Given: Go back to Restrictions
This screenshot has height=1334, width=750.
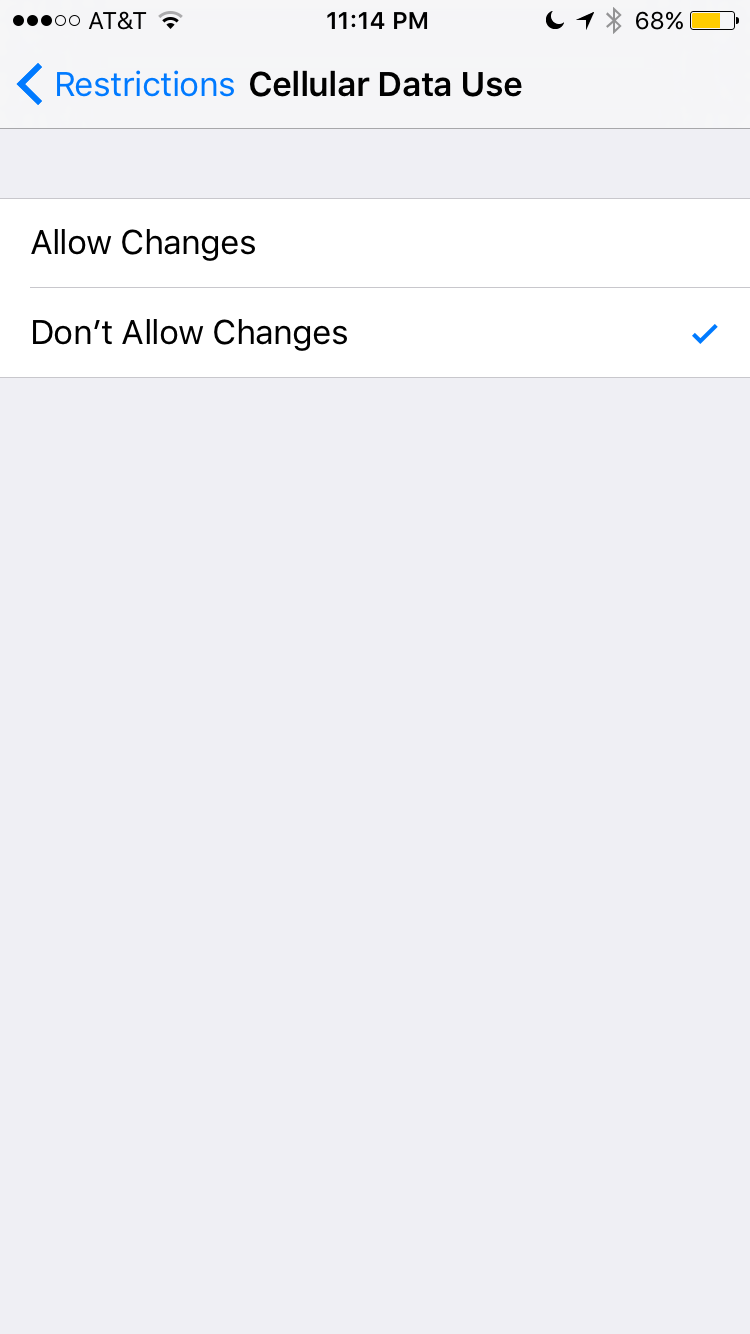Looking at the screenshot, I should point(126,85).
